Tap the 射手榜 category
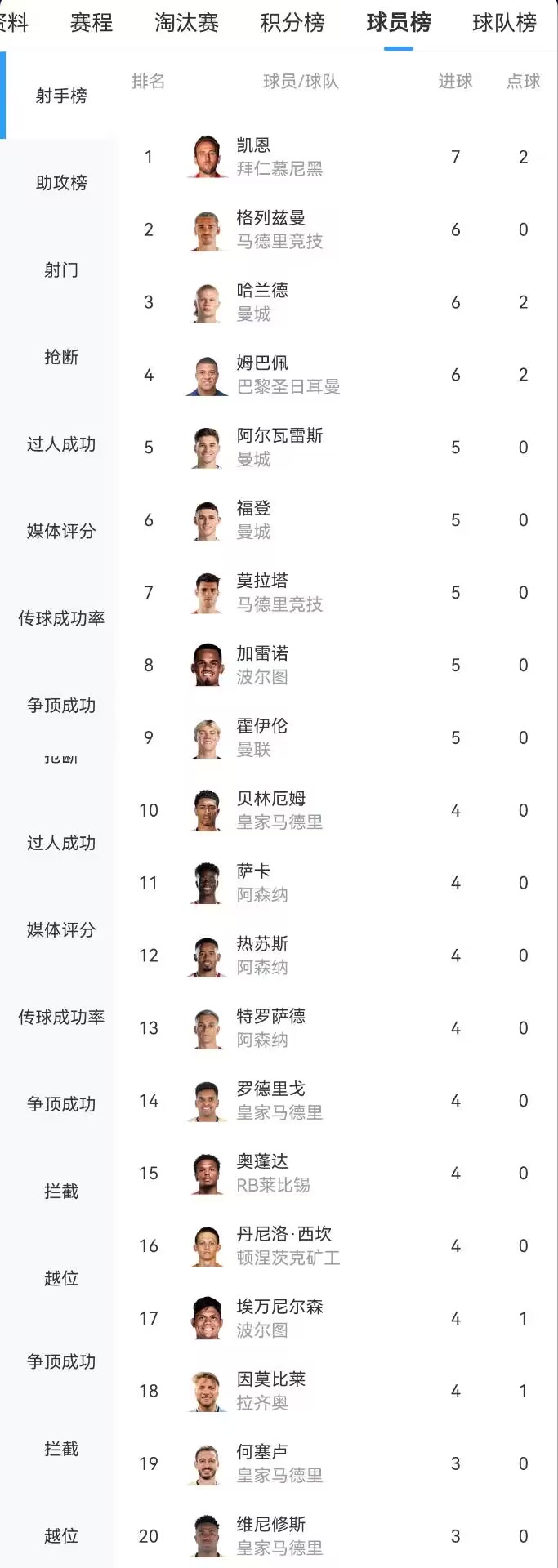Screen dimensions: 558x1568 [61, 96]
